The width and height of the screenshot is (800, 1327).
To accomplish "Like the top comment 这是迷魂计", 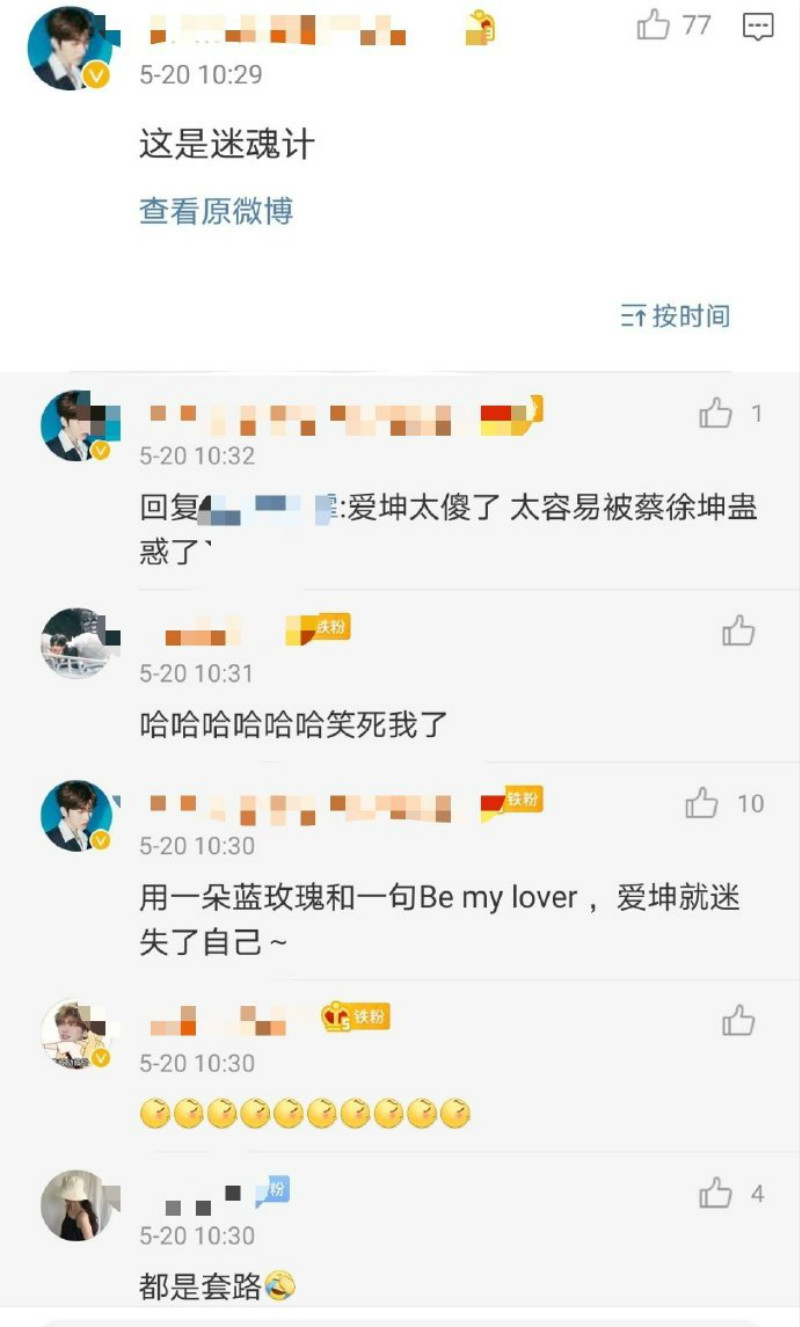I will [654, 25].
